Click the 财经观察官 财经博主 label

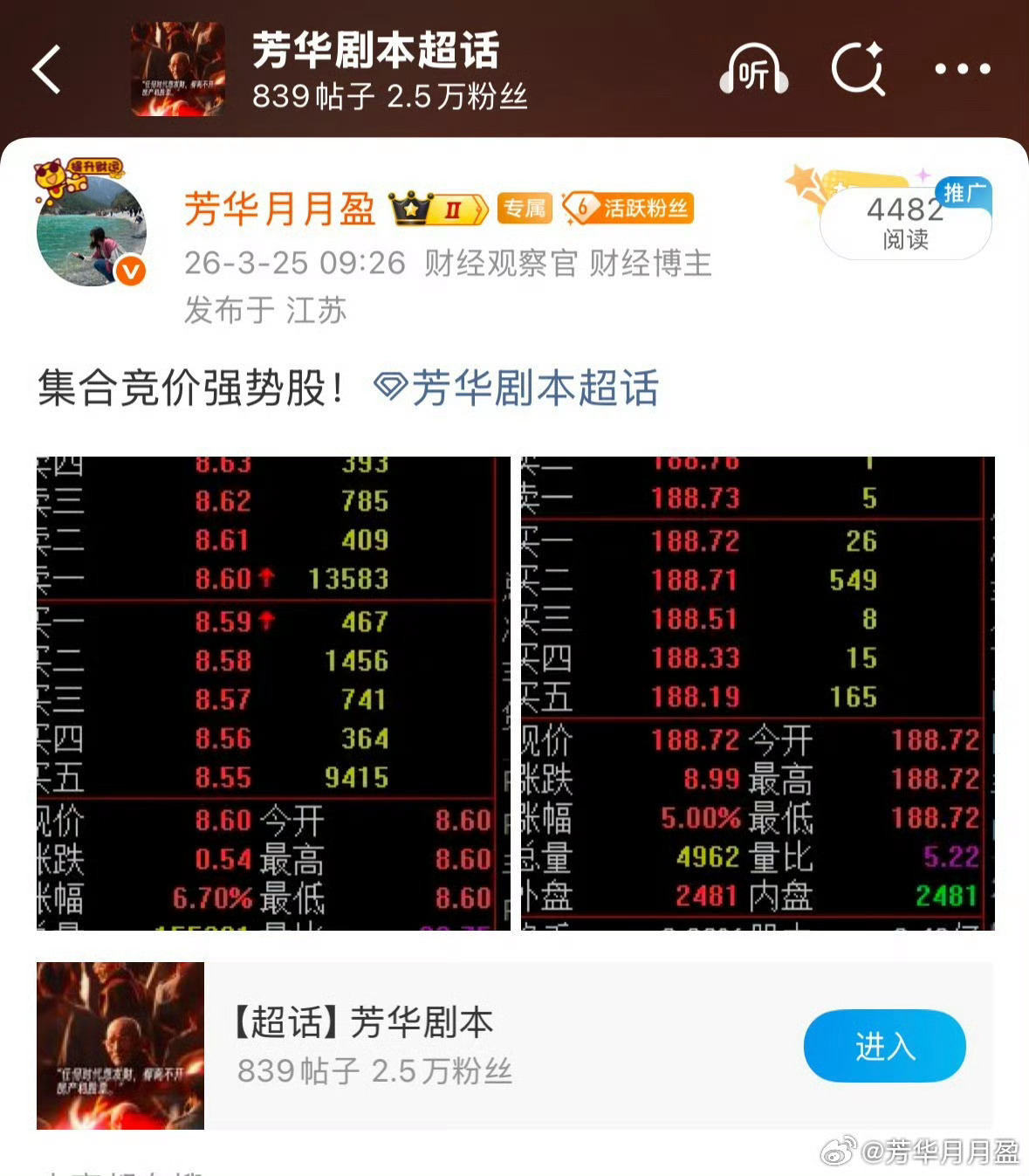(567, 264)
